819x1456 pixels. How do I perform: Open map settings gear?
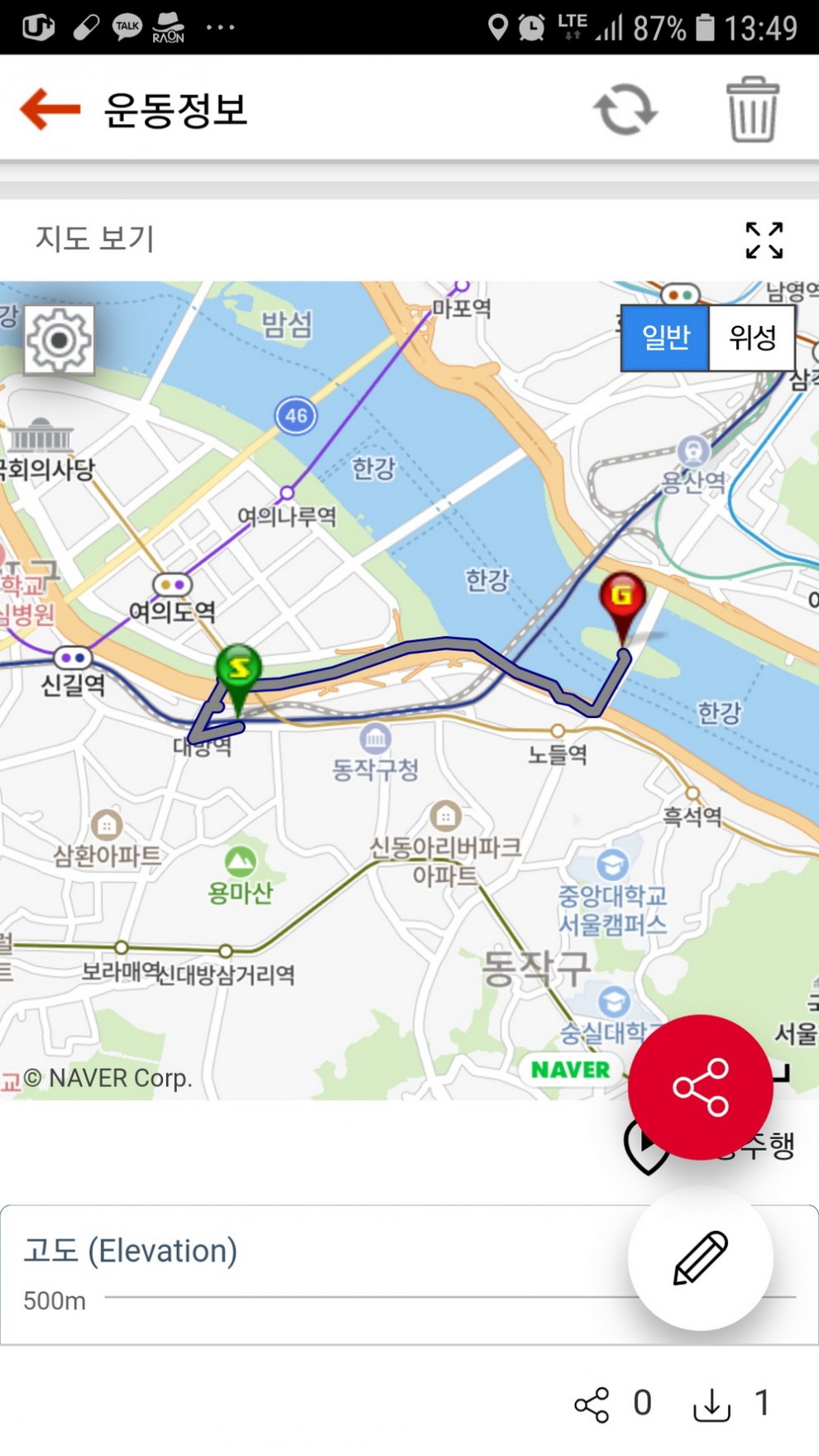pos(59,340)
